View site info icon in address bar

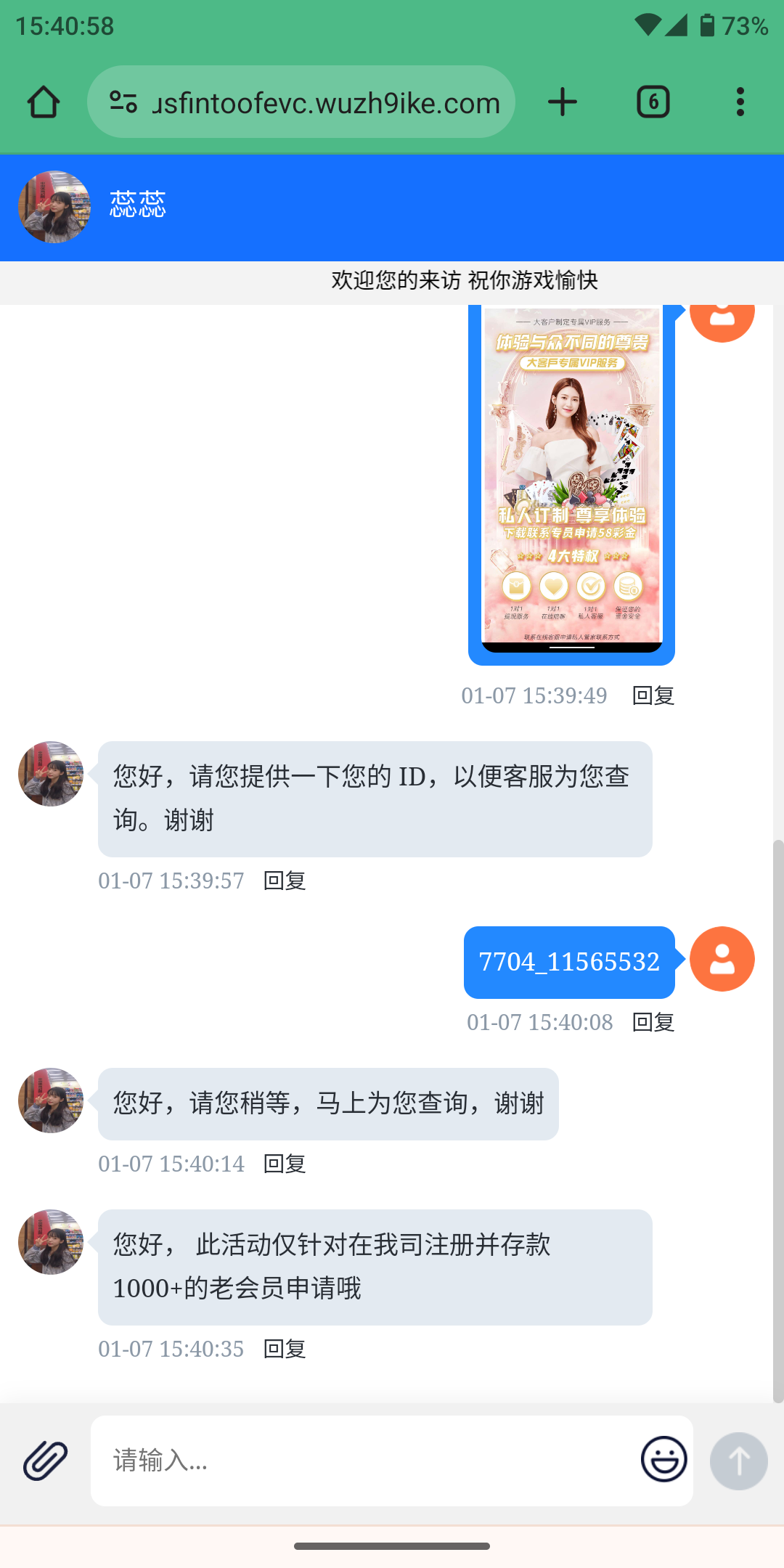click(x=123, y=102)
